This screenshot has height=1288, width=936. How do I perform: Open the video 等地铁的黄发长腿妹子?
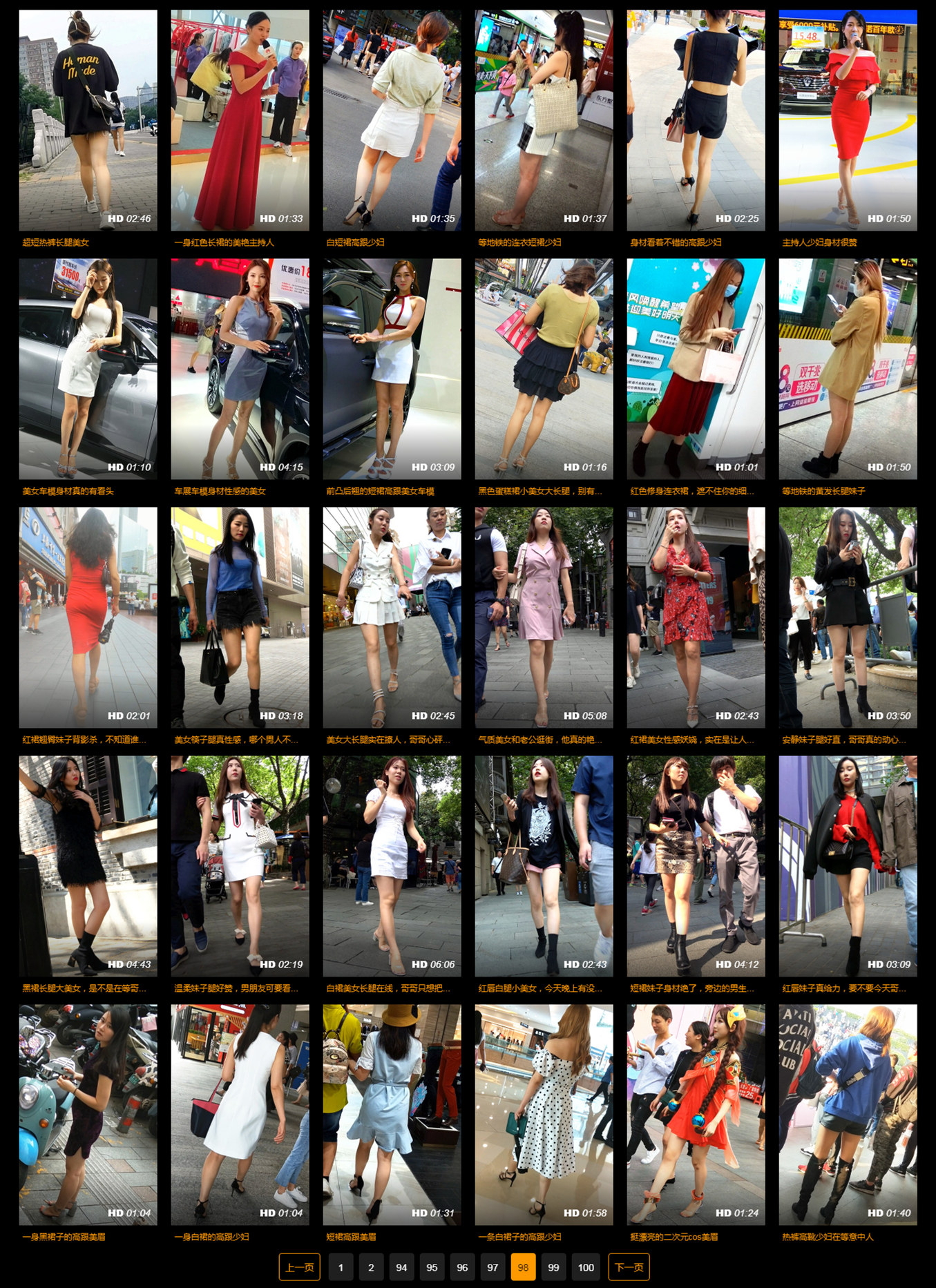(x=848, y=369)
